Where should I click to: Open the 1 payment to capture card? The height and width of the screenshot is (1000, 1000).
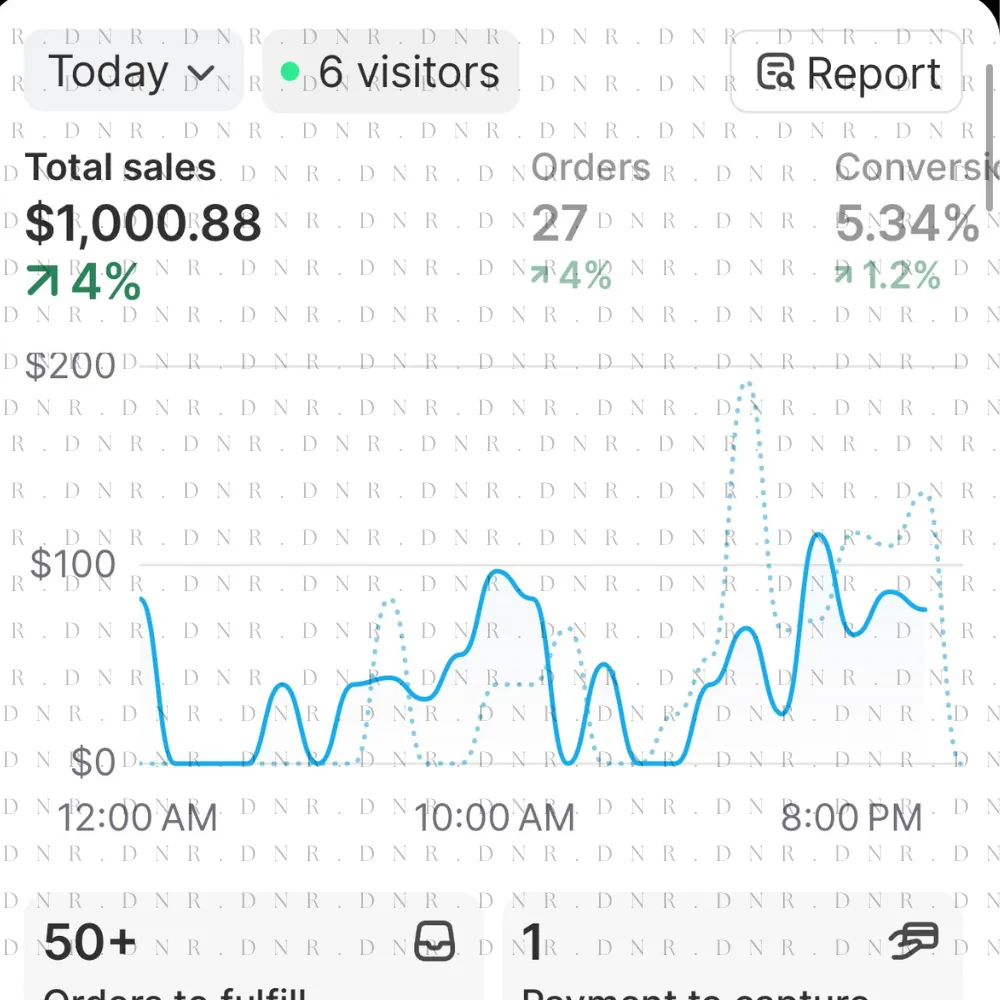coord(732,950)
